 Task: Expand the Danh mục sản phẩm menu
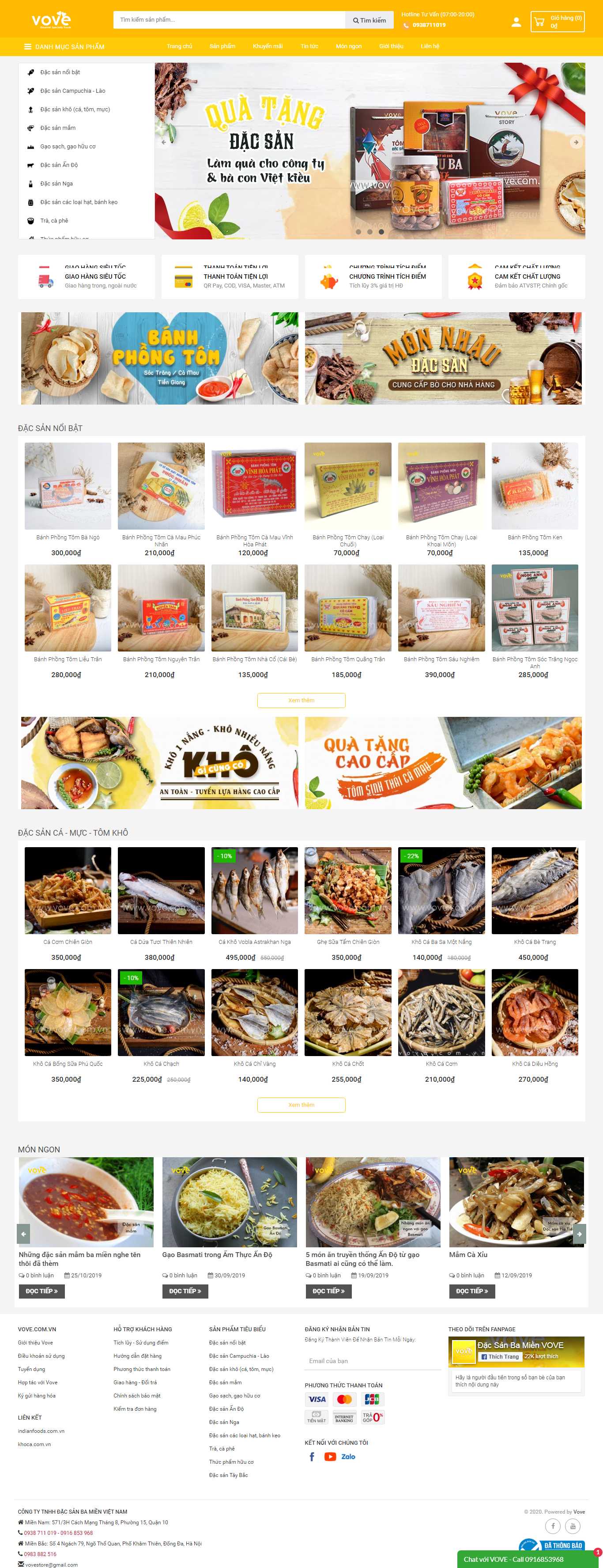pyautogui.click(x=64, y=47)
